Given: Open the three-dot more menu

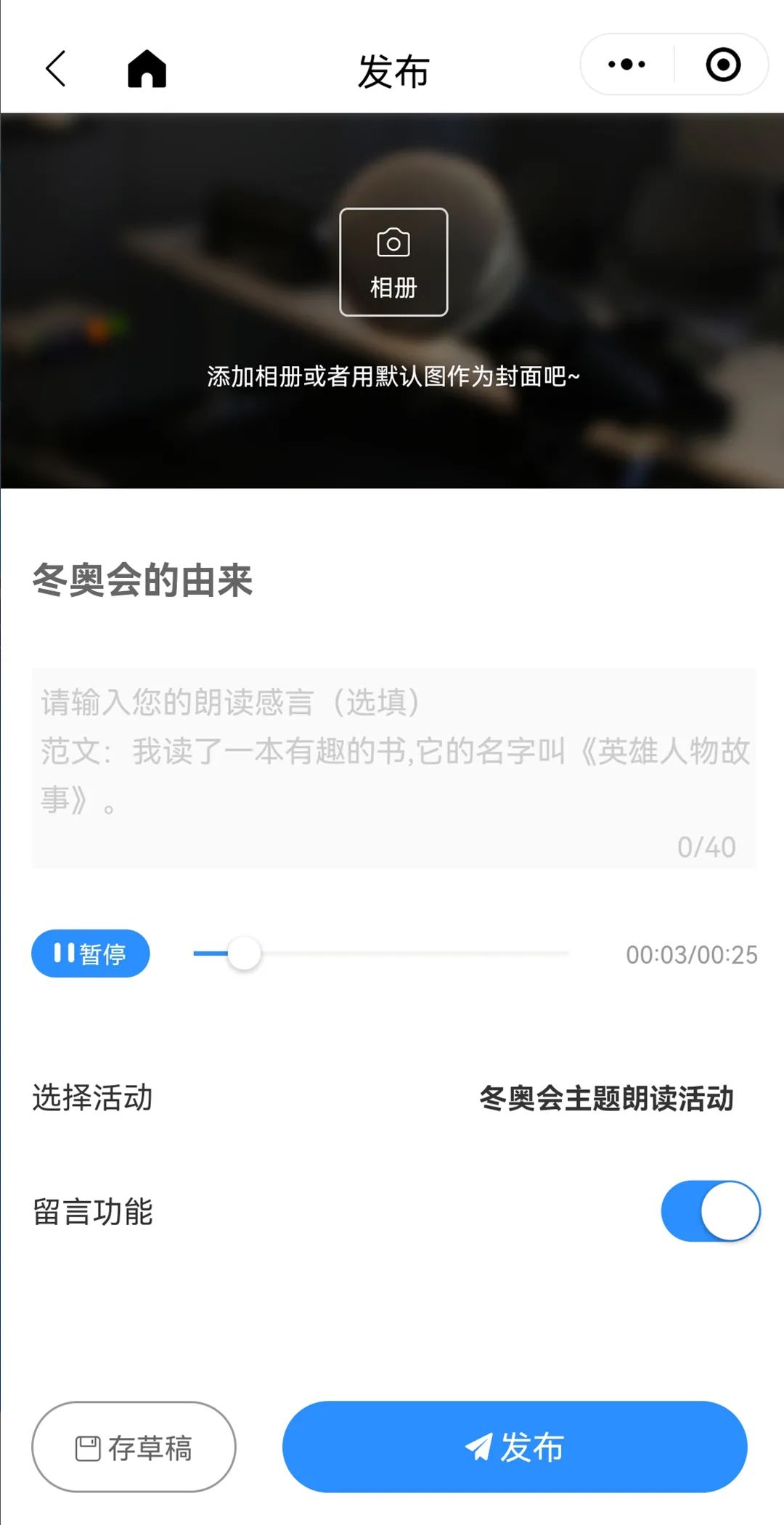Looking at the screenshot, I should click(626, 65).
